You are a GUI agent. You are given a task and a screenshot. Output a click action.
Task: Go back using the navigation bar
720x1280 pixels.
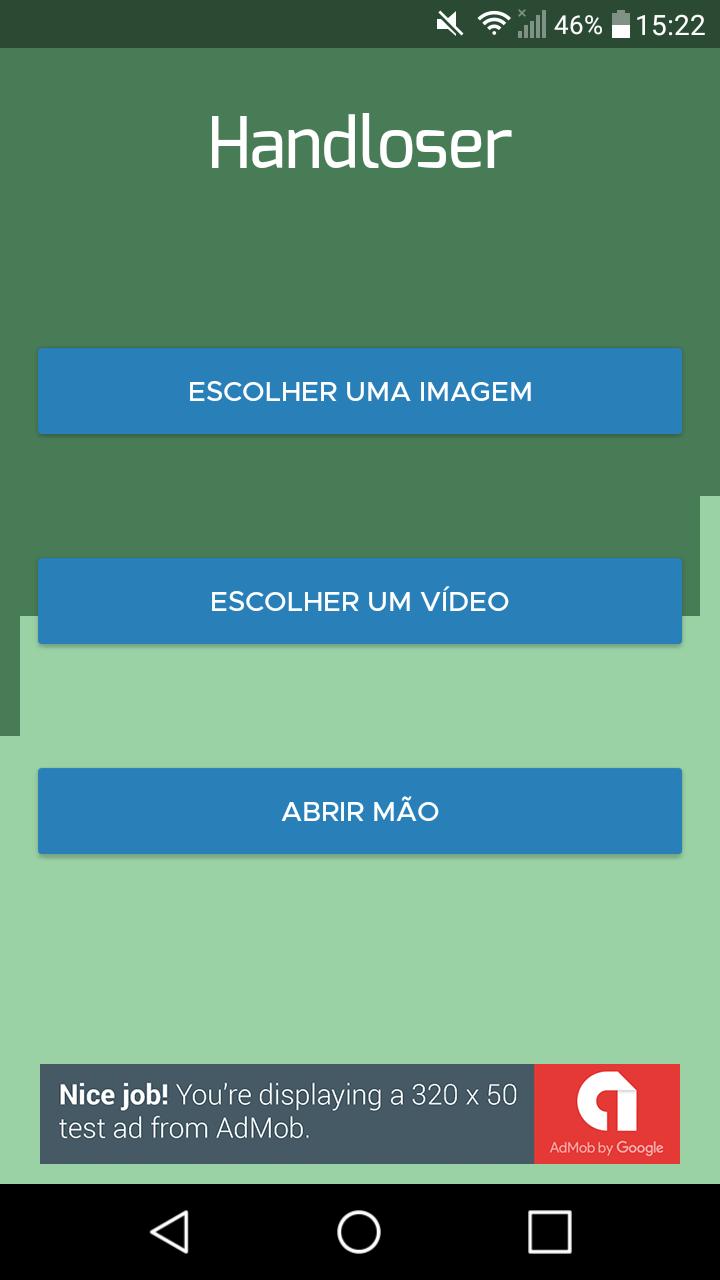[170, 1231]
